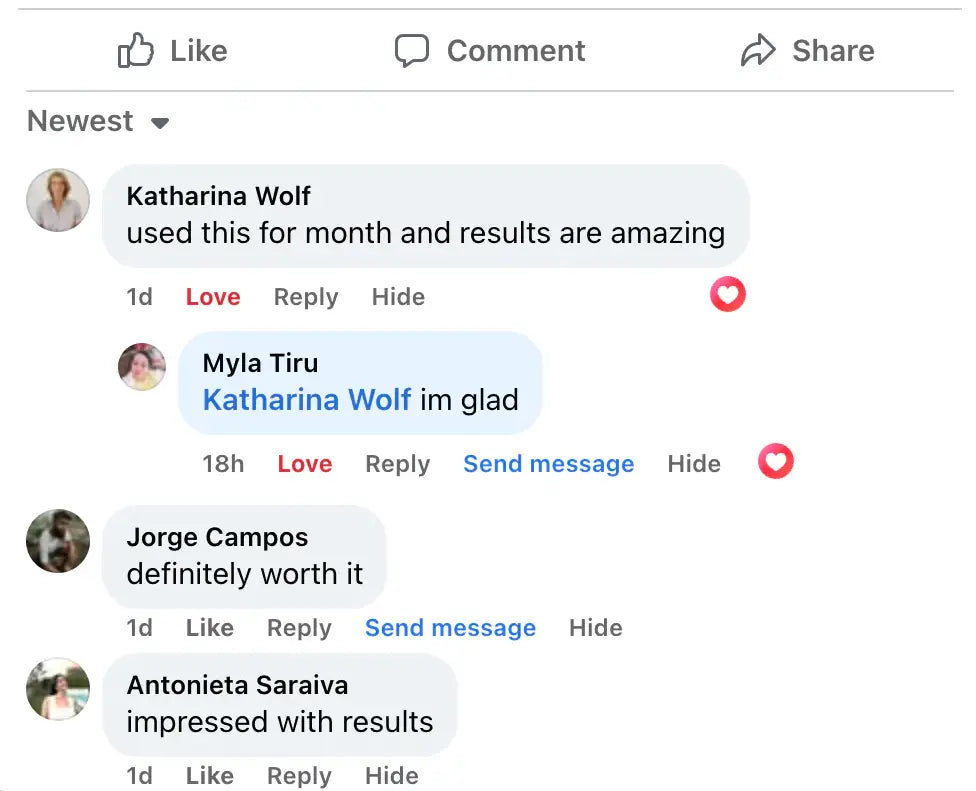
Task: Remove Love reaction on Katharina Wolf's comment
Action: 213,297
